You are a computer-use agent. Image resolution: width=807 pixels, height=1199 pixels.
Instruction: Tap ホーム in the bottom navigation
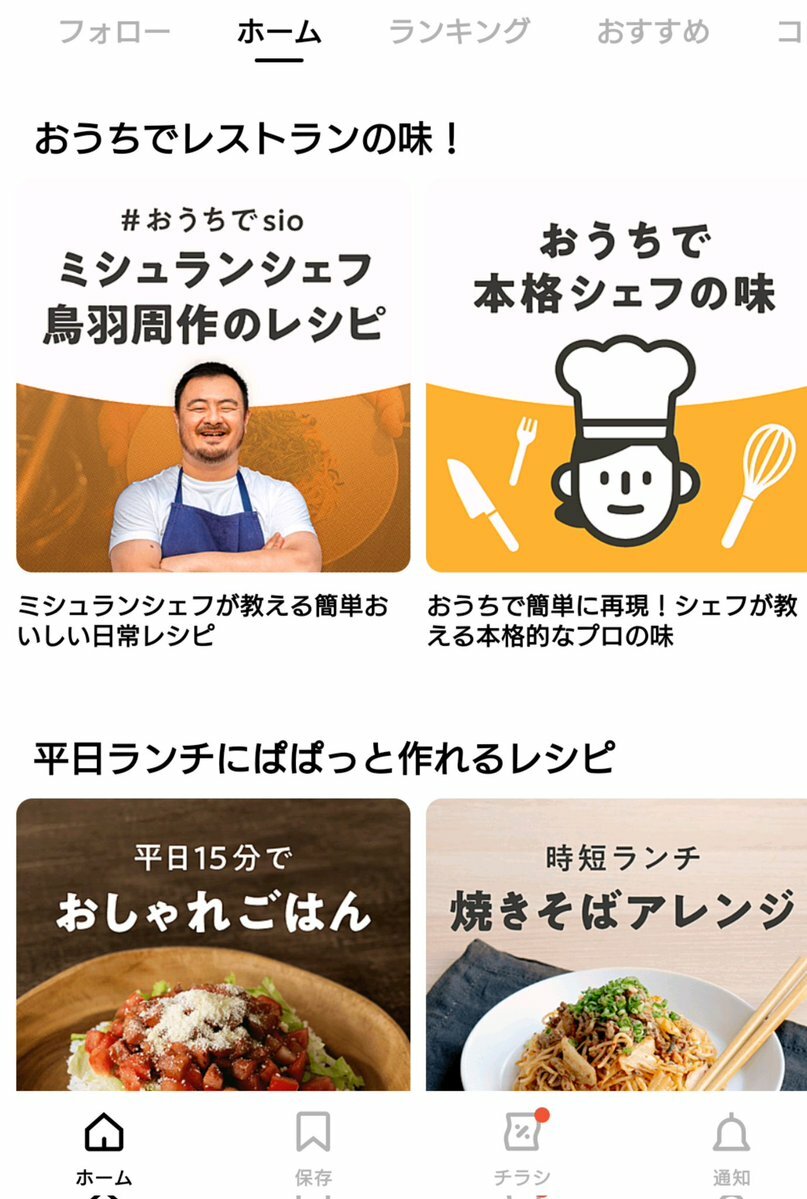[104, 1146]
